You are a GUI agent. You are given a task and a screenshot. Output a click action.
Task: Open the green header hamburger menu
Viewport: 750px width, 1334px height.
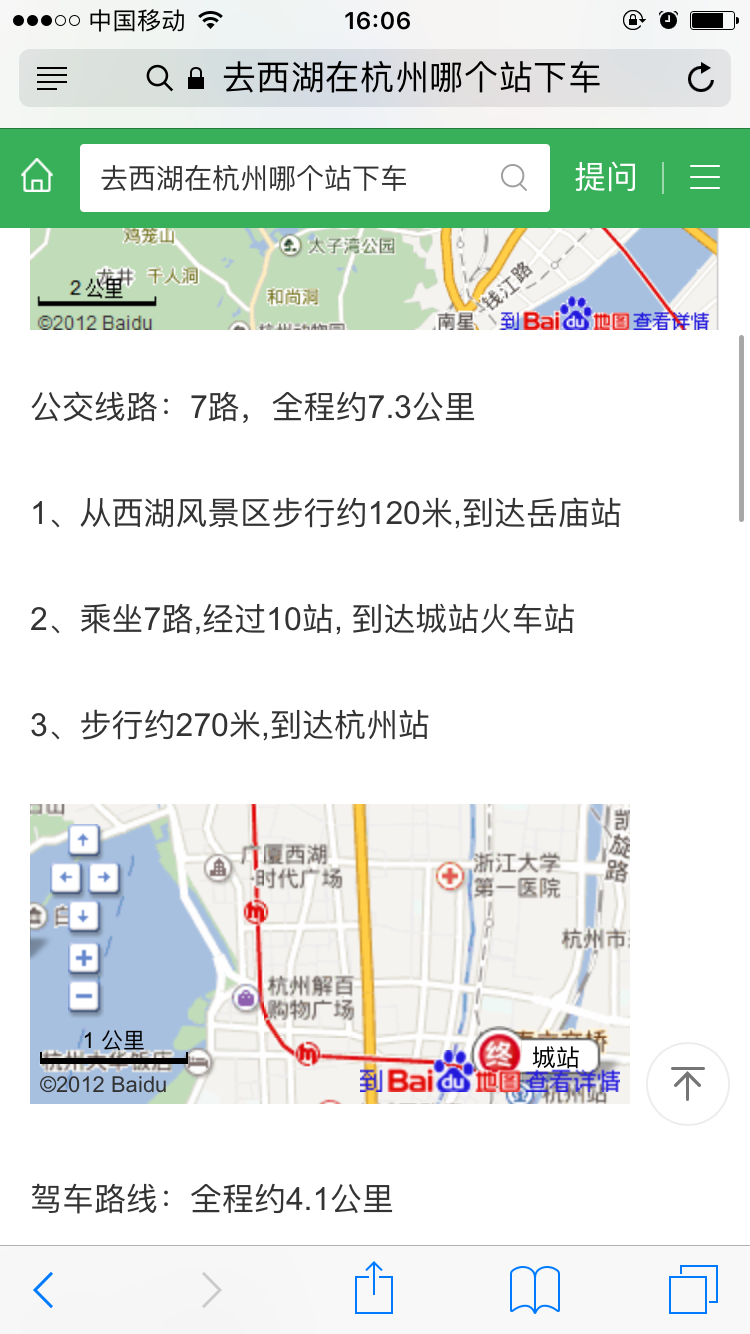tap(705, 178)
